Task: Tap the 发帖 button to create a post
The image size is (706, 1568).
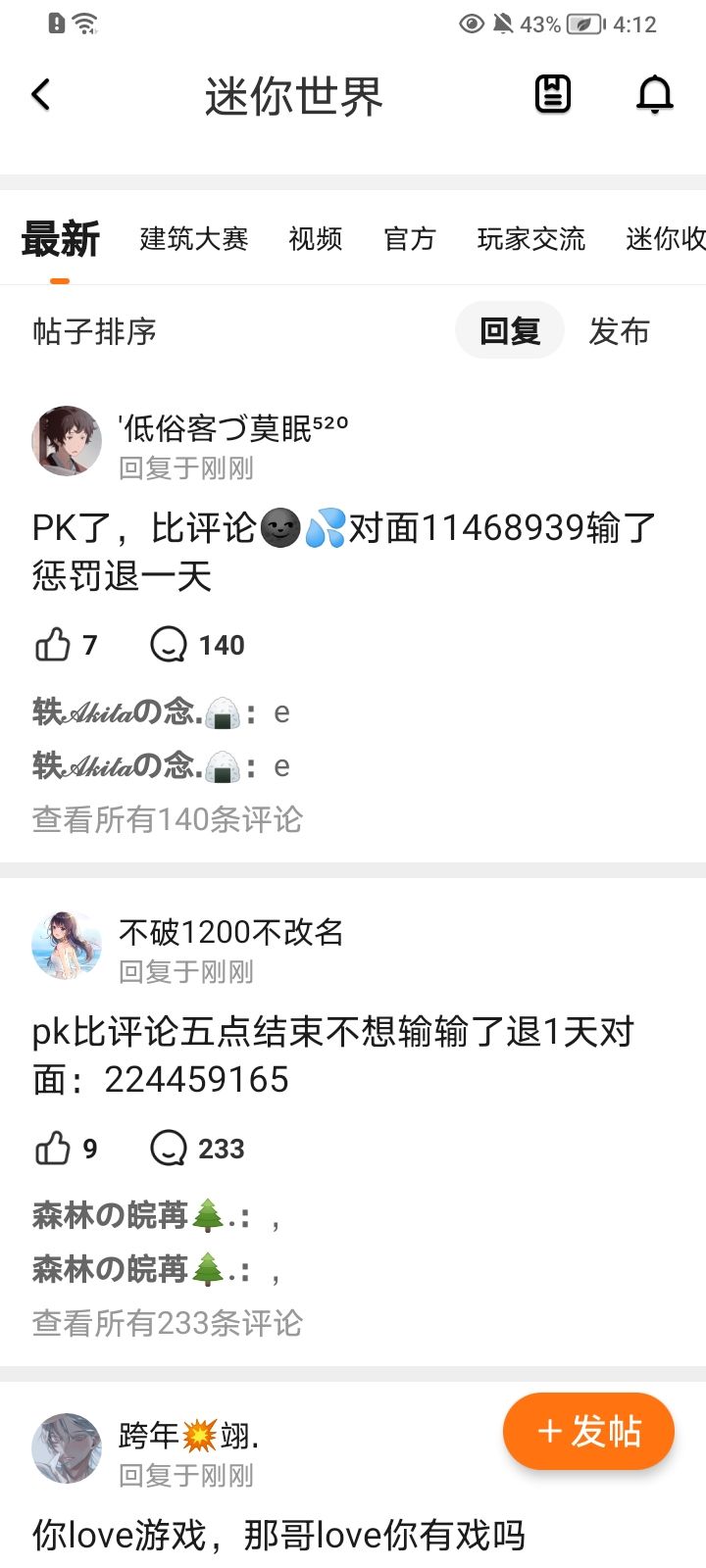Action: click(x=588, y=1431)
